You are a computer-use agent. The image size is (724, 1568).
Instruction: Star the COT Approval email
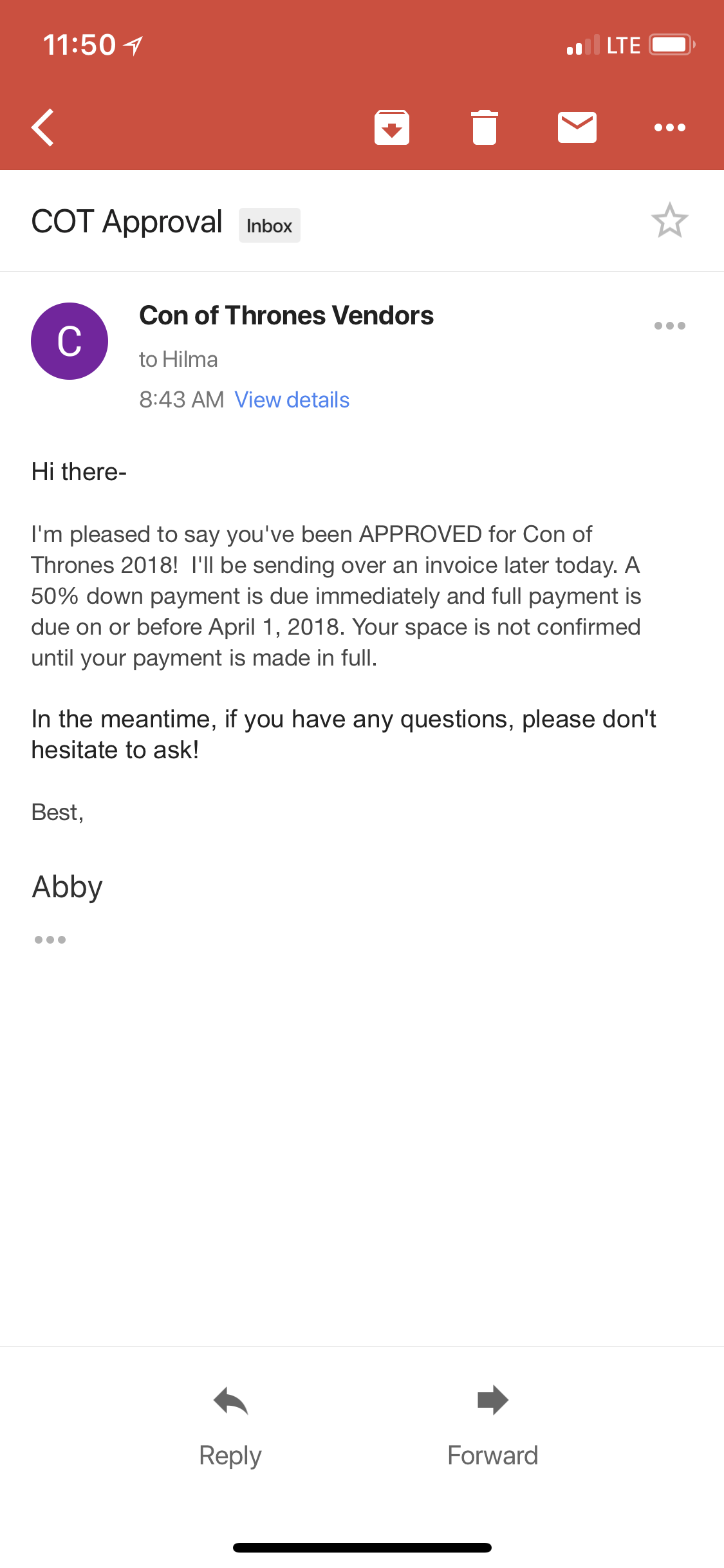tap(669, 221)
